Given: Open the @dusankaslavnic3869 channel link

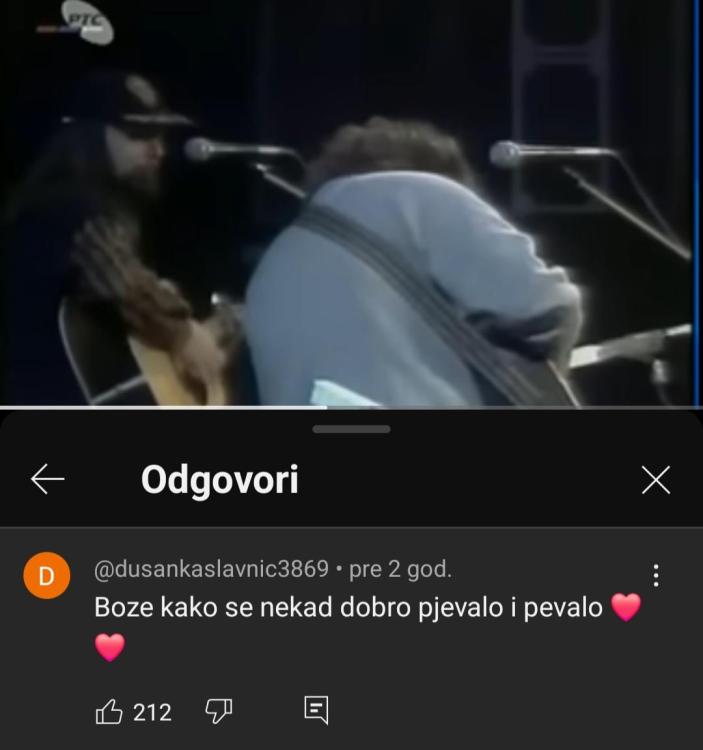Looking at the screenshot, I should coord(211,570).
